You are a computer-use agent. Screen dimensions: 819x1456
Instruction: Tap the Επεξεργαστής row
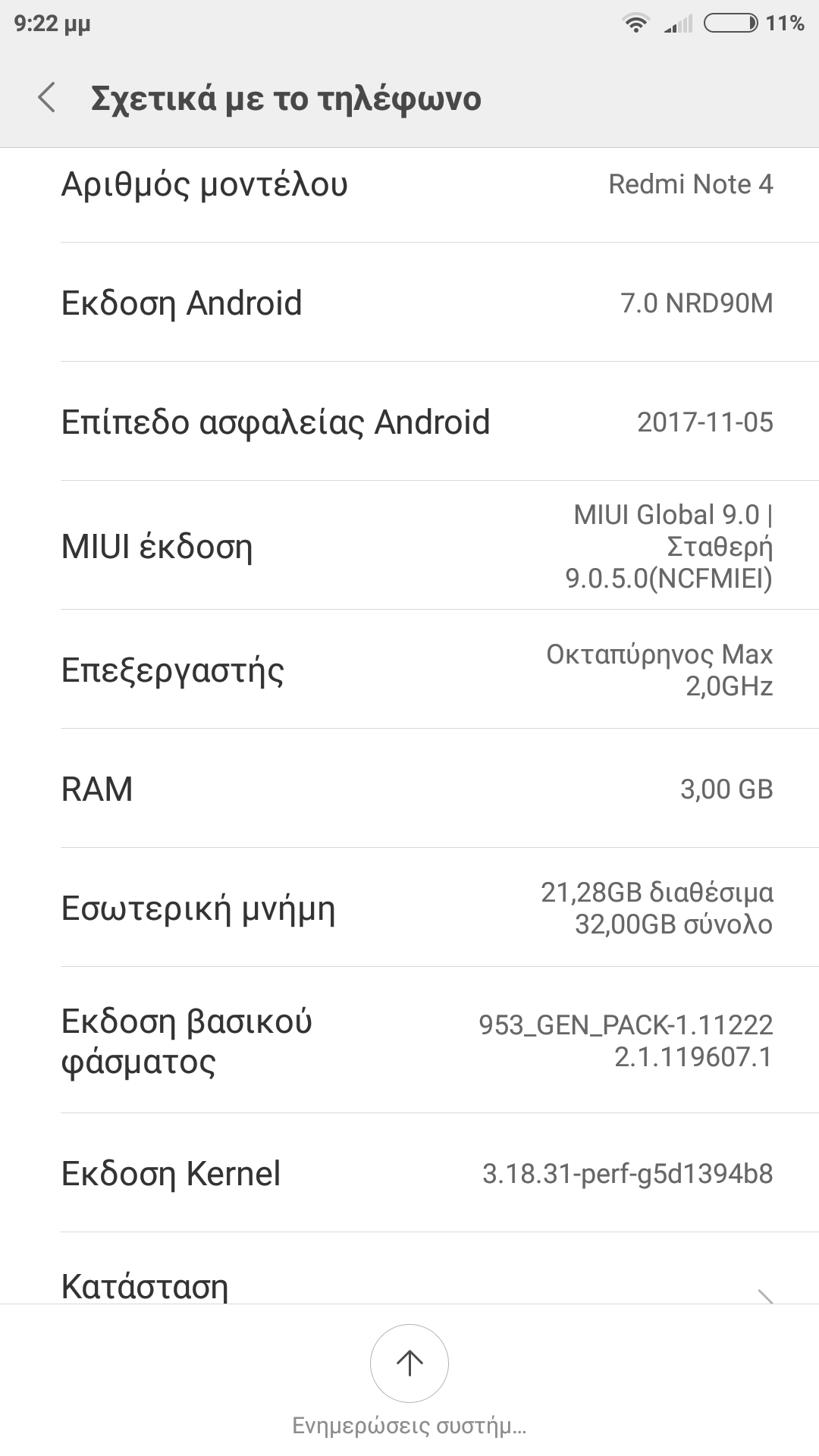click(x=409, y=670)
